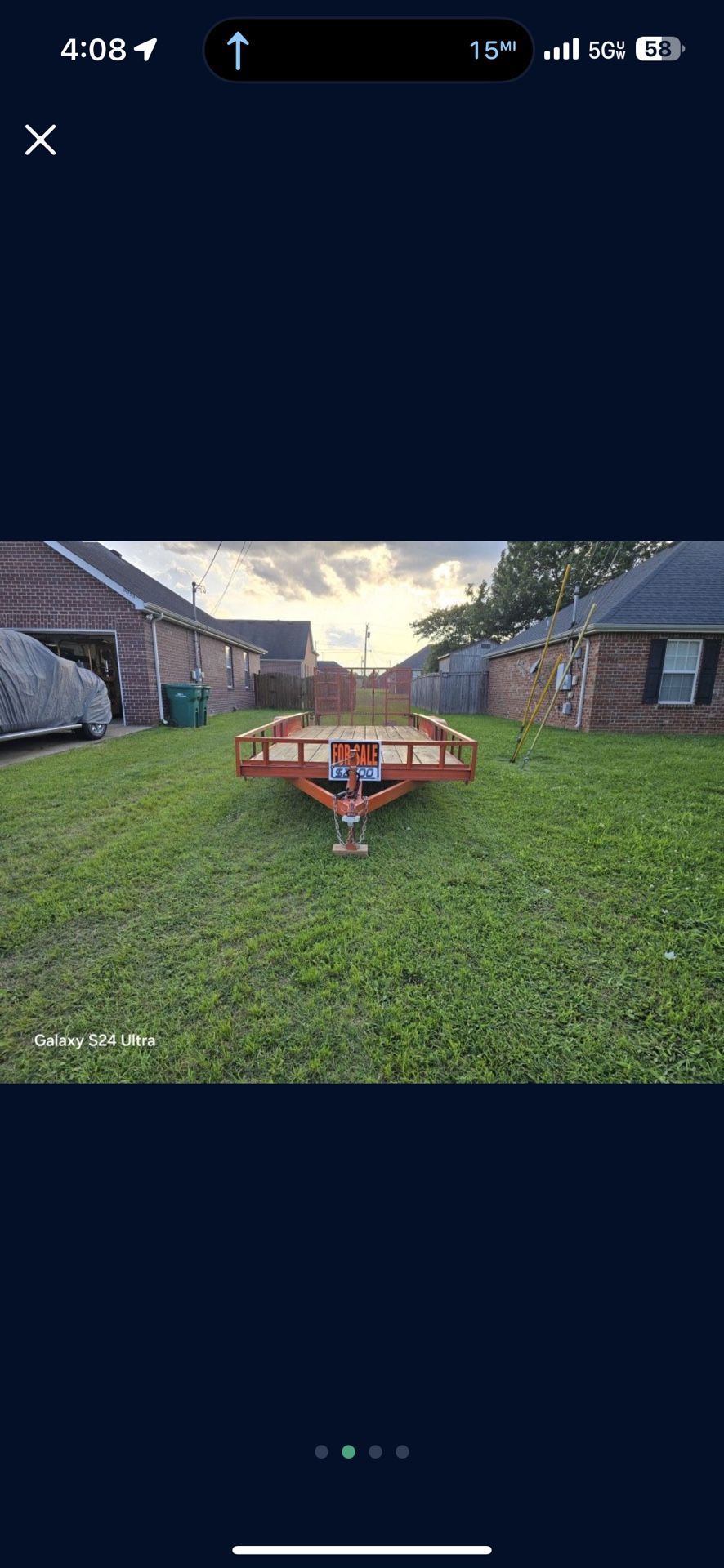This screenshot has width=724, height=1568.
Task: Tap the cellular signal strength bars
Action: pos(561,49)
